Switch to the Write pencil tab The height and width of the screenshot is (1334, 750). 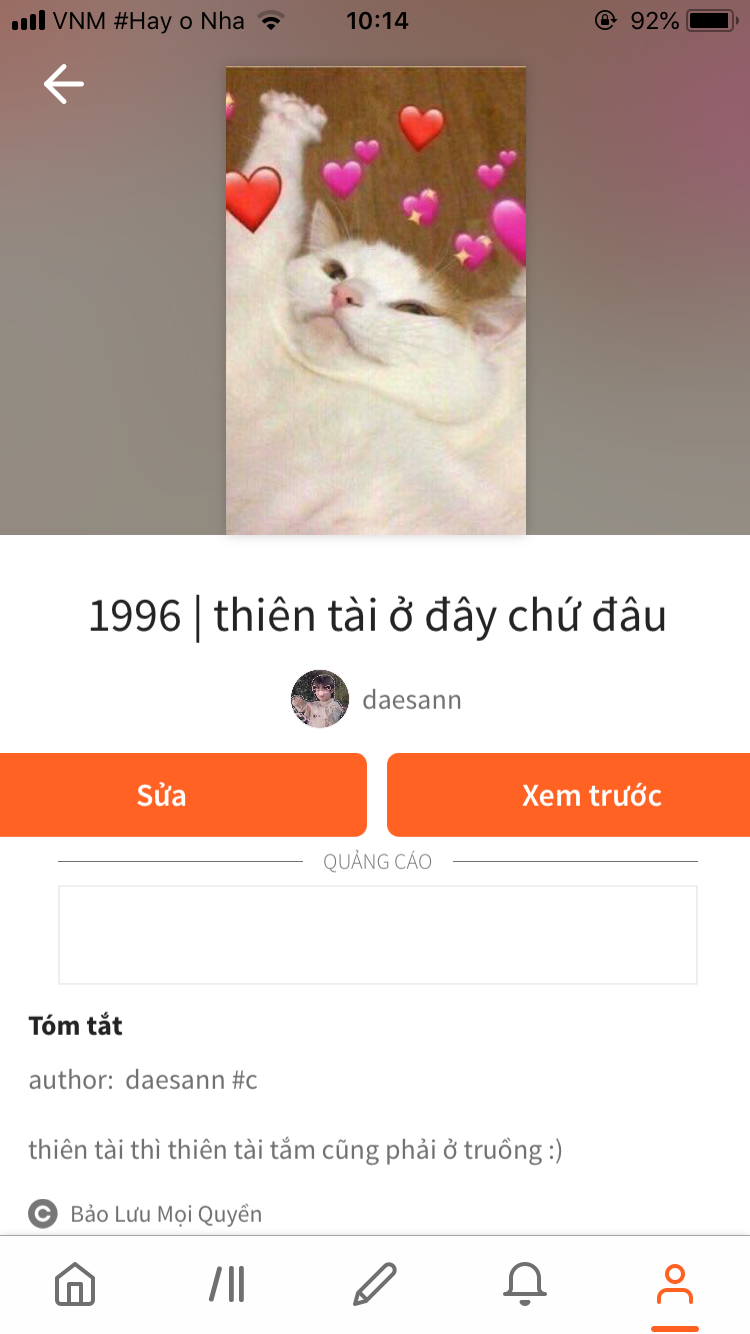point(375,1284)
